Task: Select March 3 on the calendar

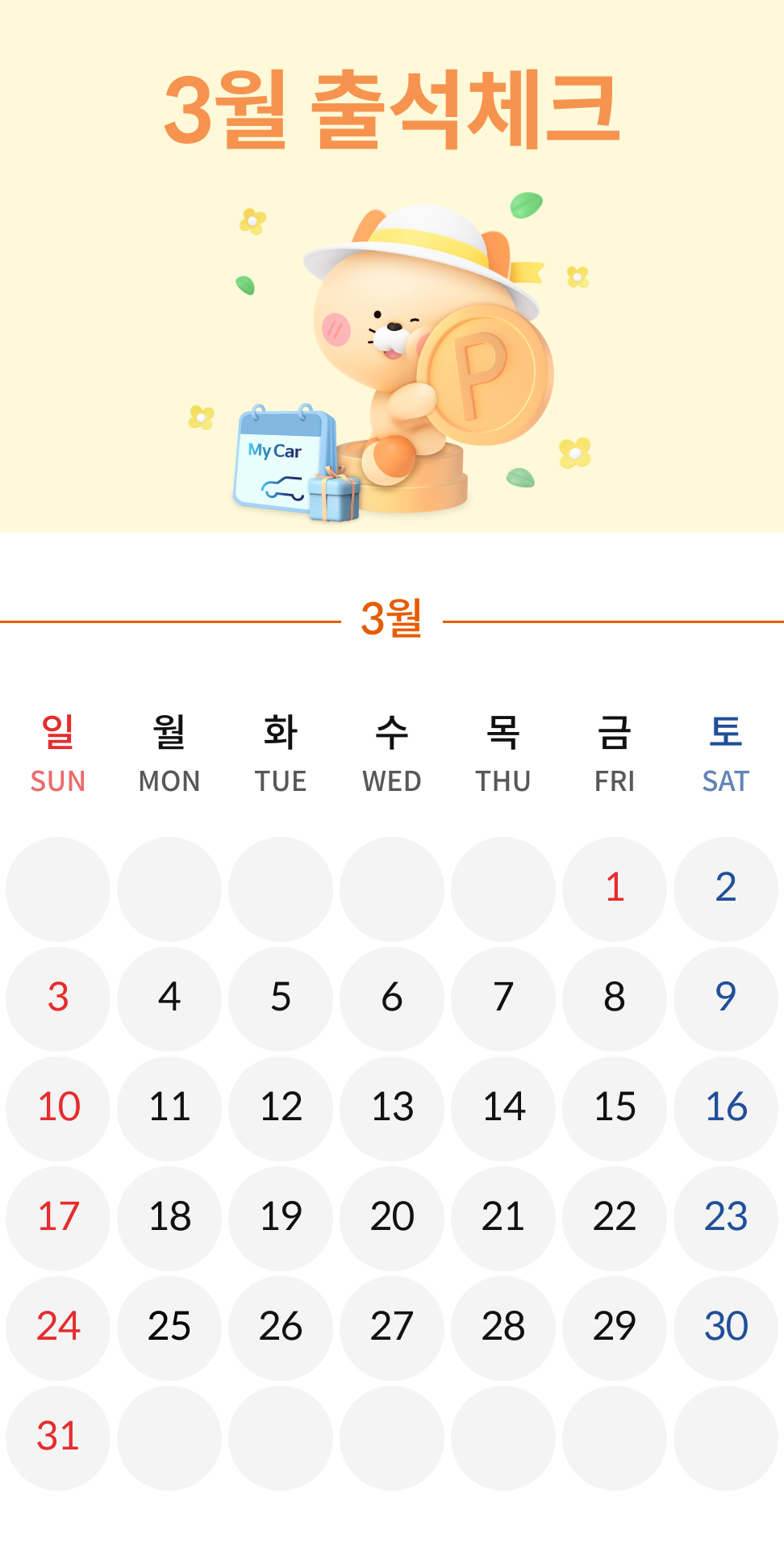Action: 57,998
